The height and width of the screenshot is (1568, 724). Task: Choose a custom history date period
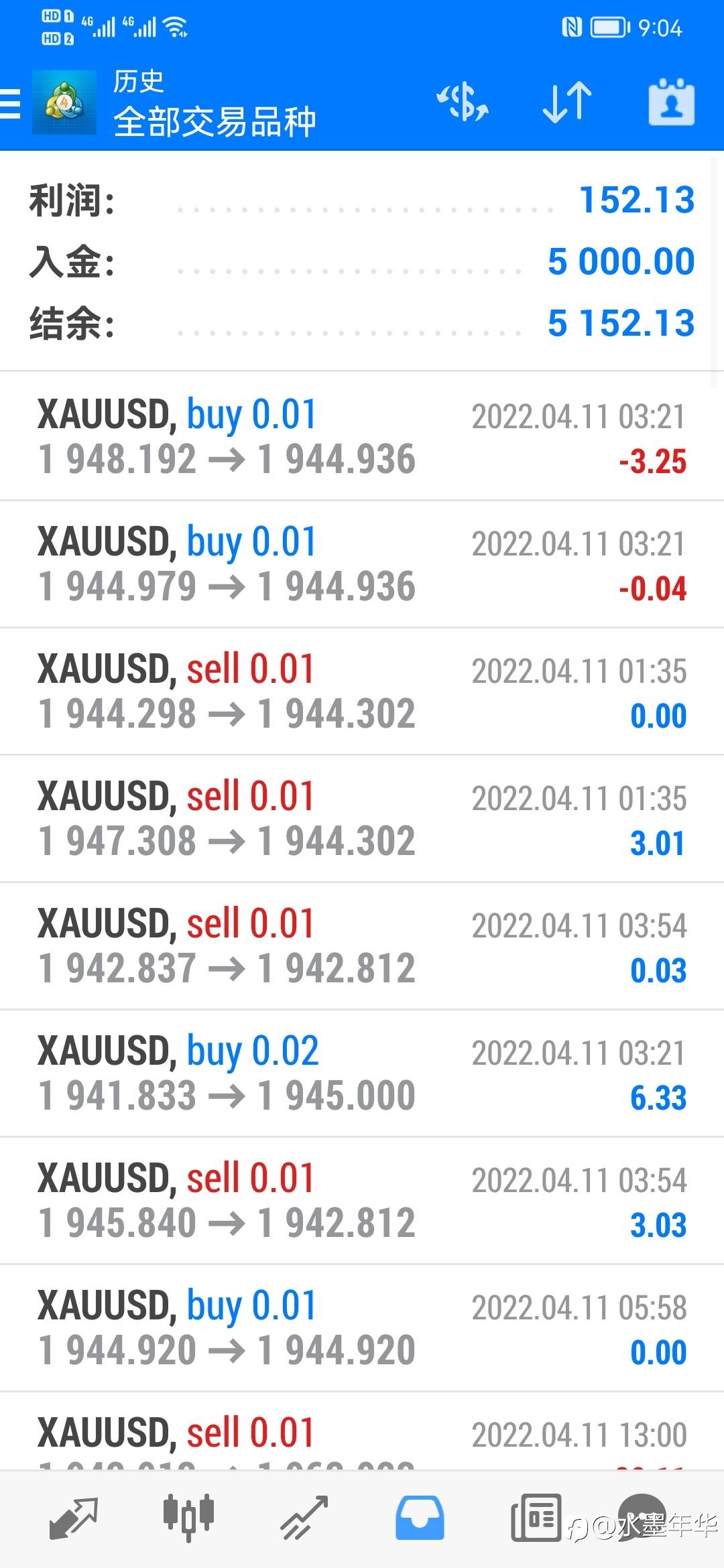671,103
